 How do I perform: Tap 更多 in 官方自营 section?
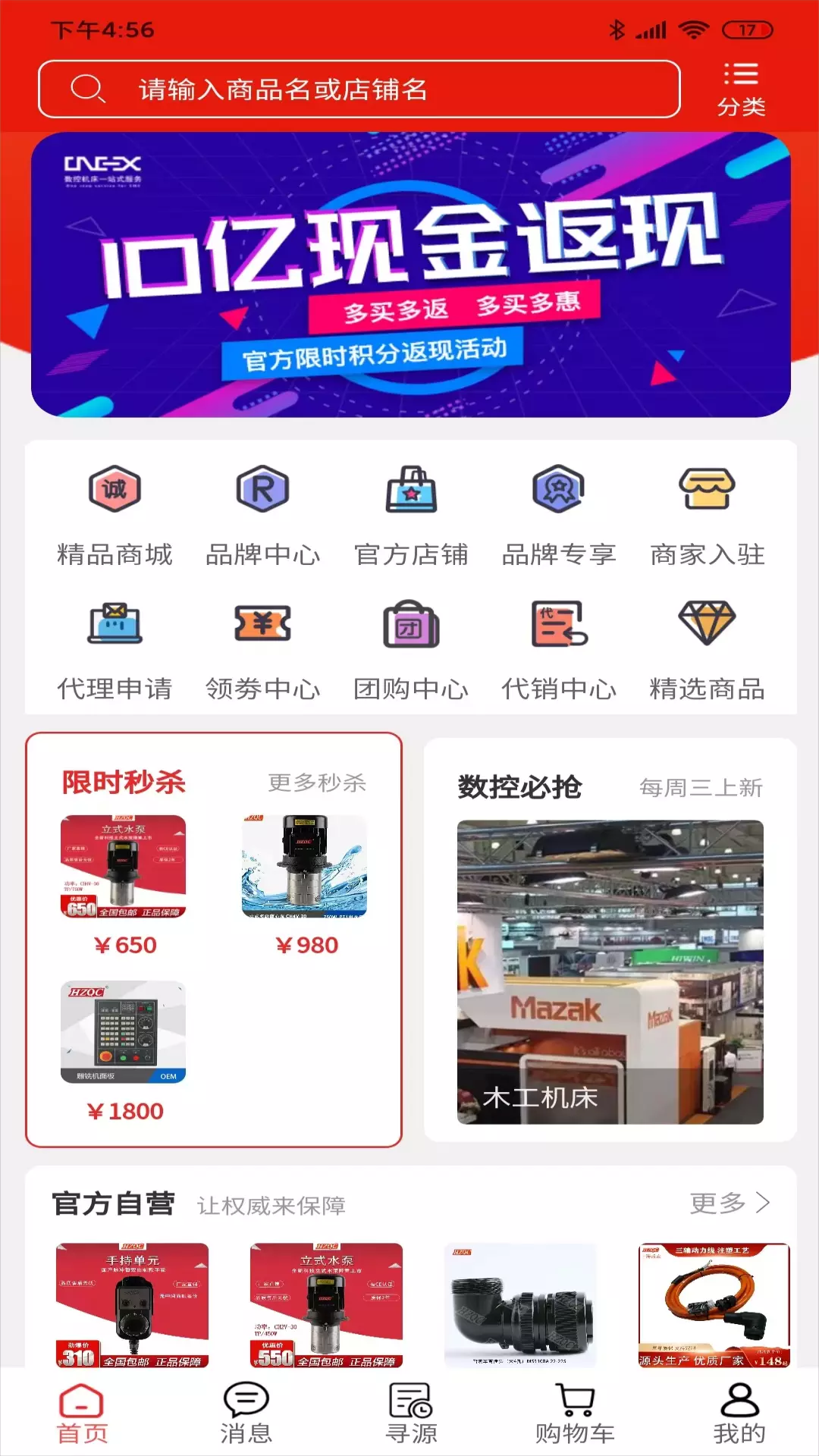[730, 1203]
